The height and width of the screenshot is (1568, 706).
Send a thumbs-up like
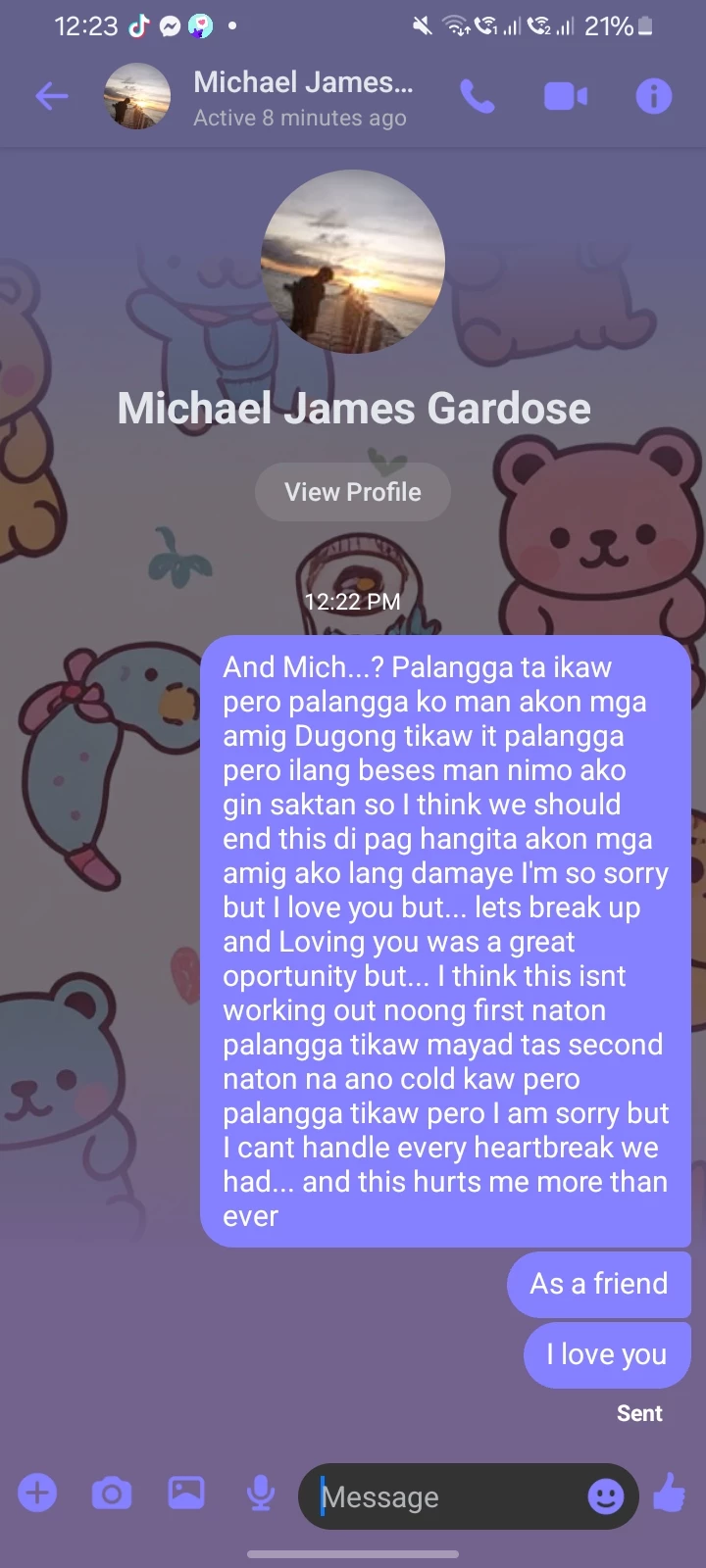click(x=670, y=1493)
